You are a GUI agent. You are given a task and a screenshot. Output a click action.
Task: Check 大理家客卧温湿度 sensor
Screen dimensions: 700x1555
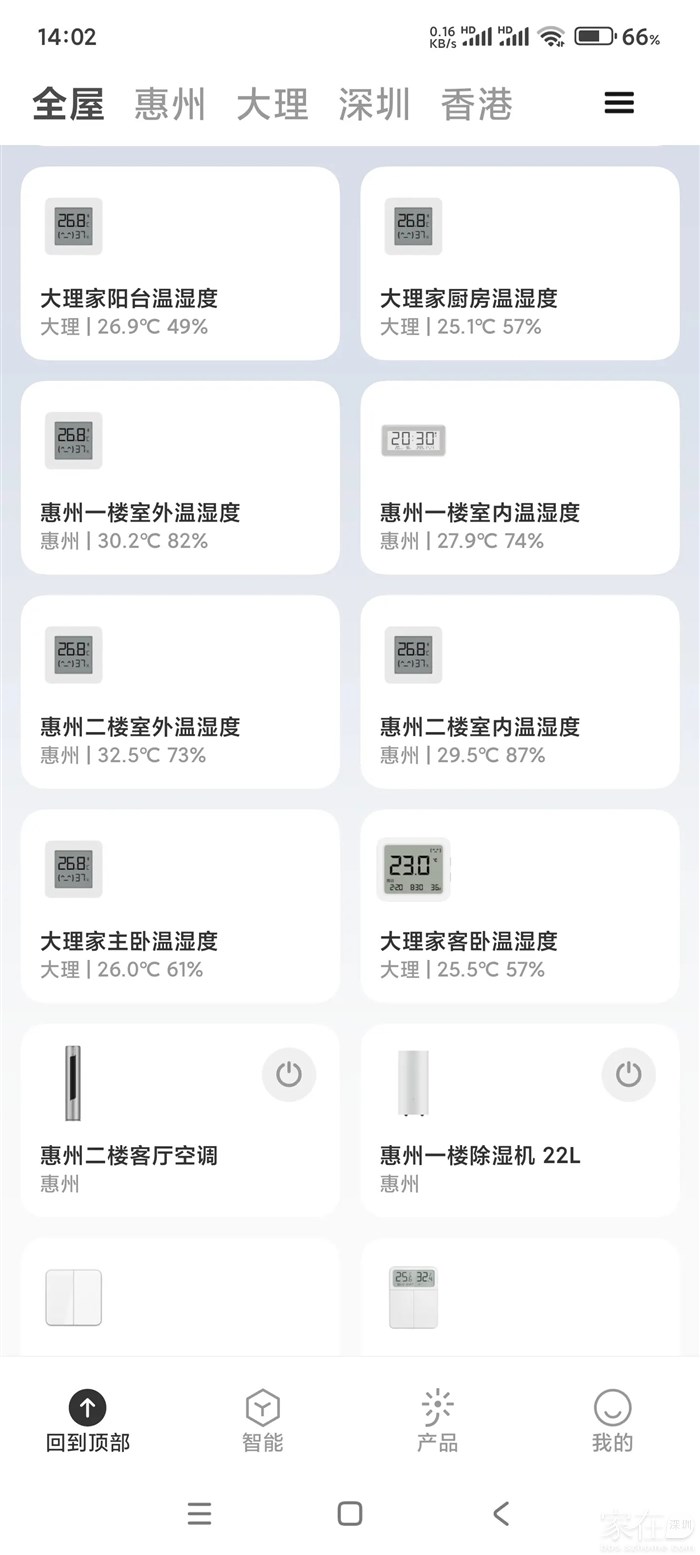[x=520, y=906]
